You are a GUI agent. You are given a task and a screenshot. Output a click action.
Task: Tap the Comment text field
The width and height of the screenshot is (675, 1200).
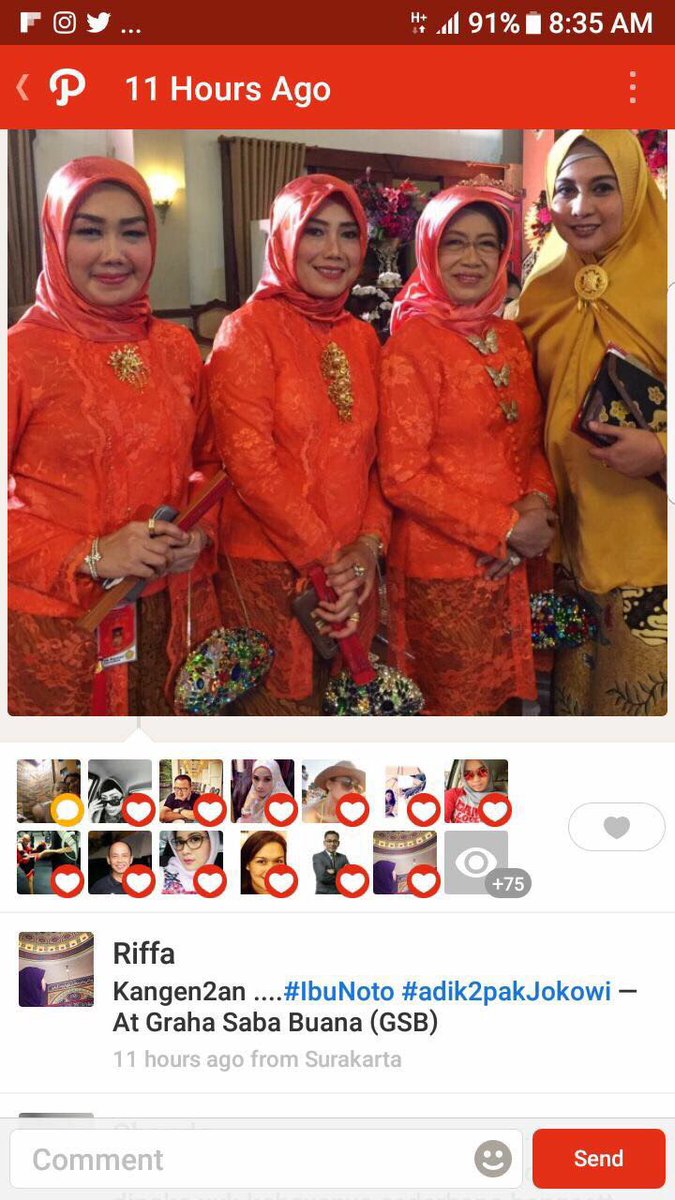[240, 1159]
